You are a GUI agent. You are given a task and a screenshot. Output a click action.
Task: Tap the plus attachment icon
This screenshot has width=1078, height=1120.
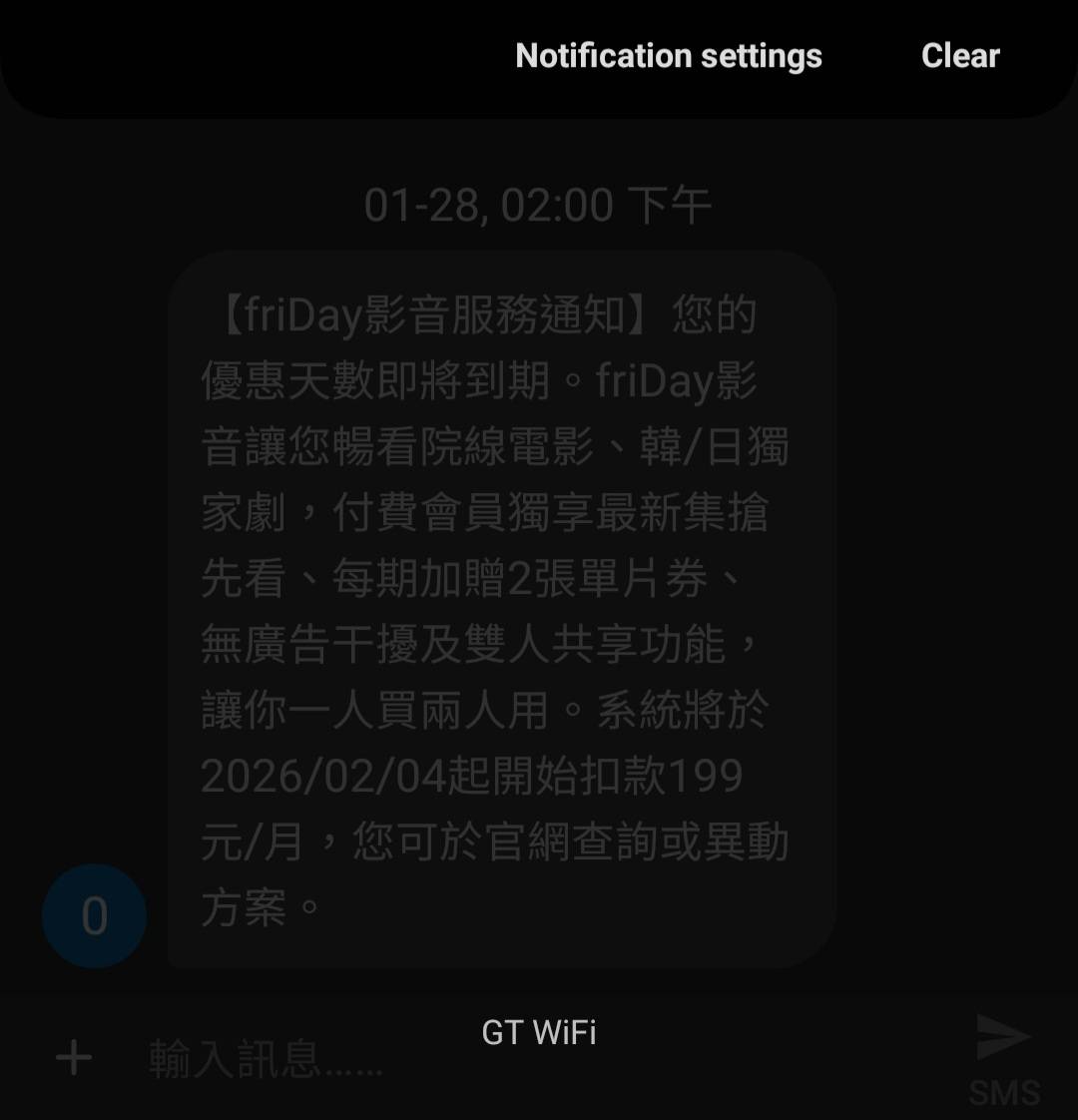[74, 1057]
